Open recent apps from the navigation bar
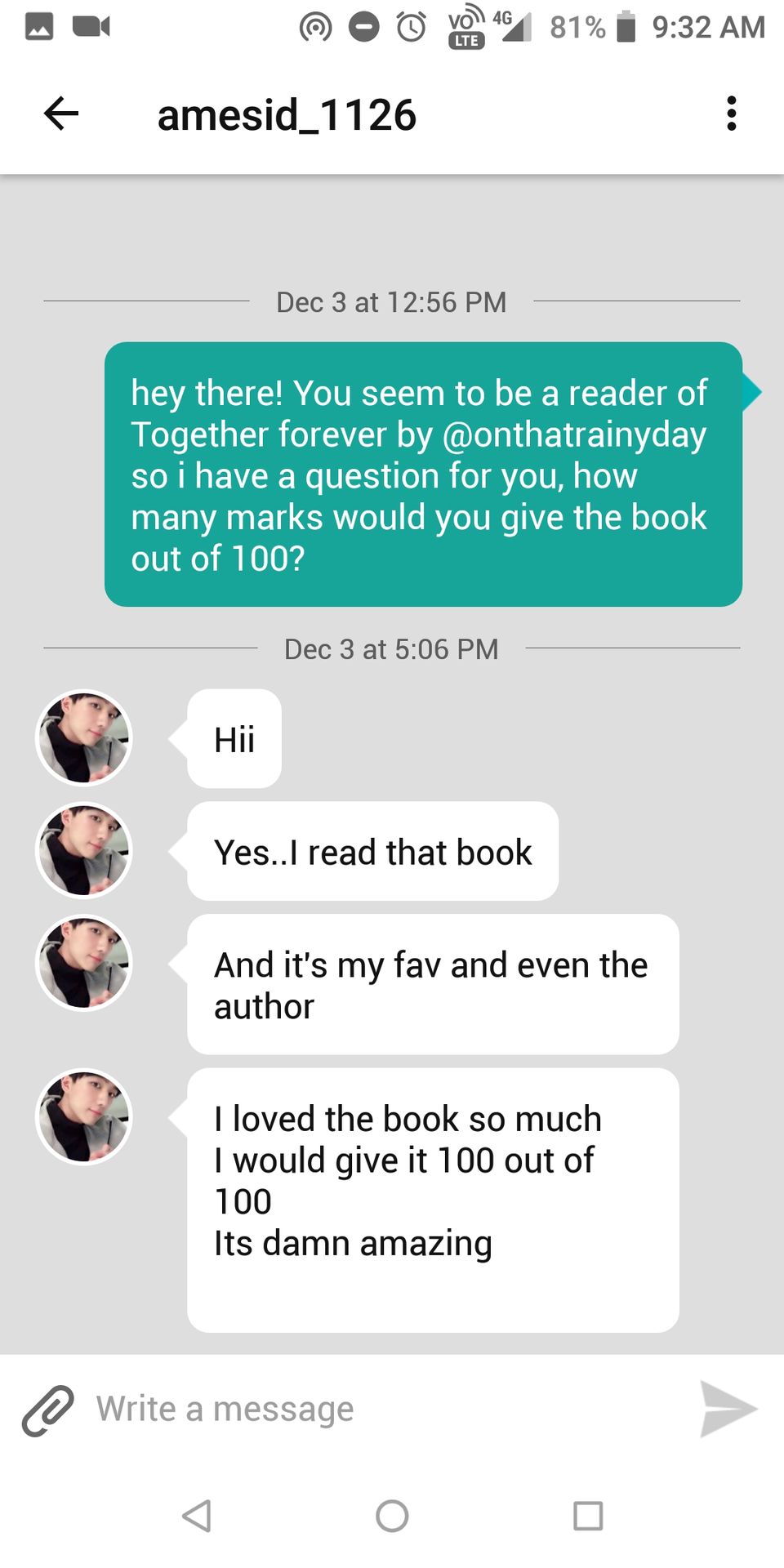 coord(588,1516)
